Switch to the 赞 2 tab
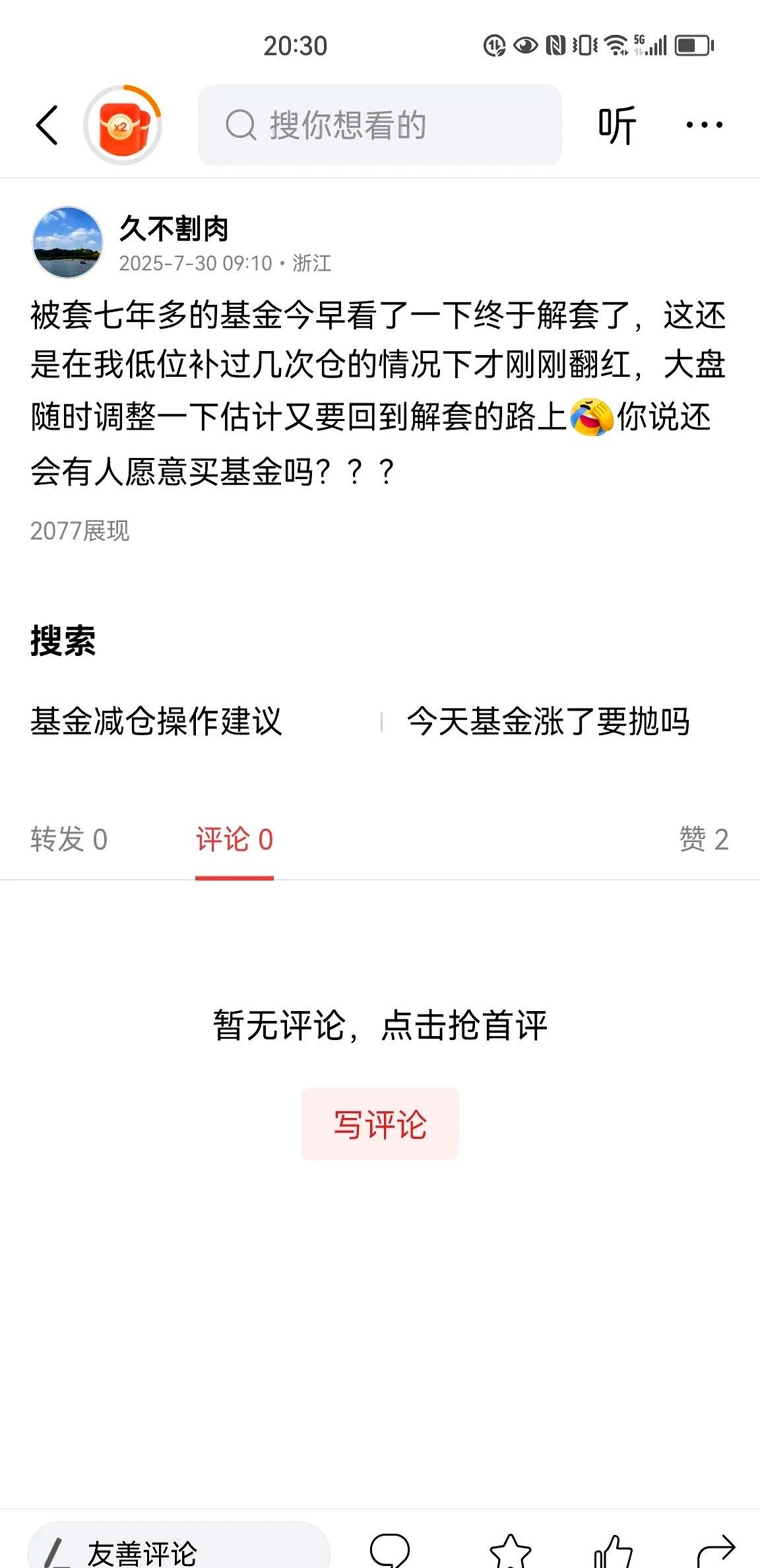Screen dimensions: 760x1568 click(703, 839)
